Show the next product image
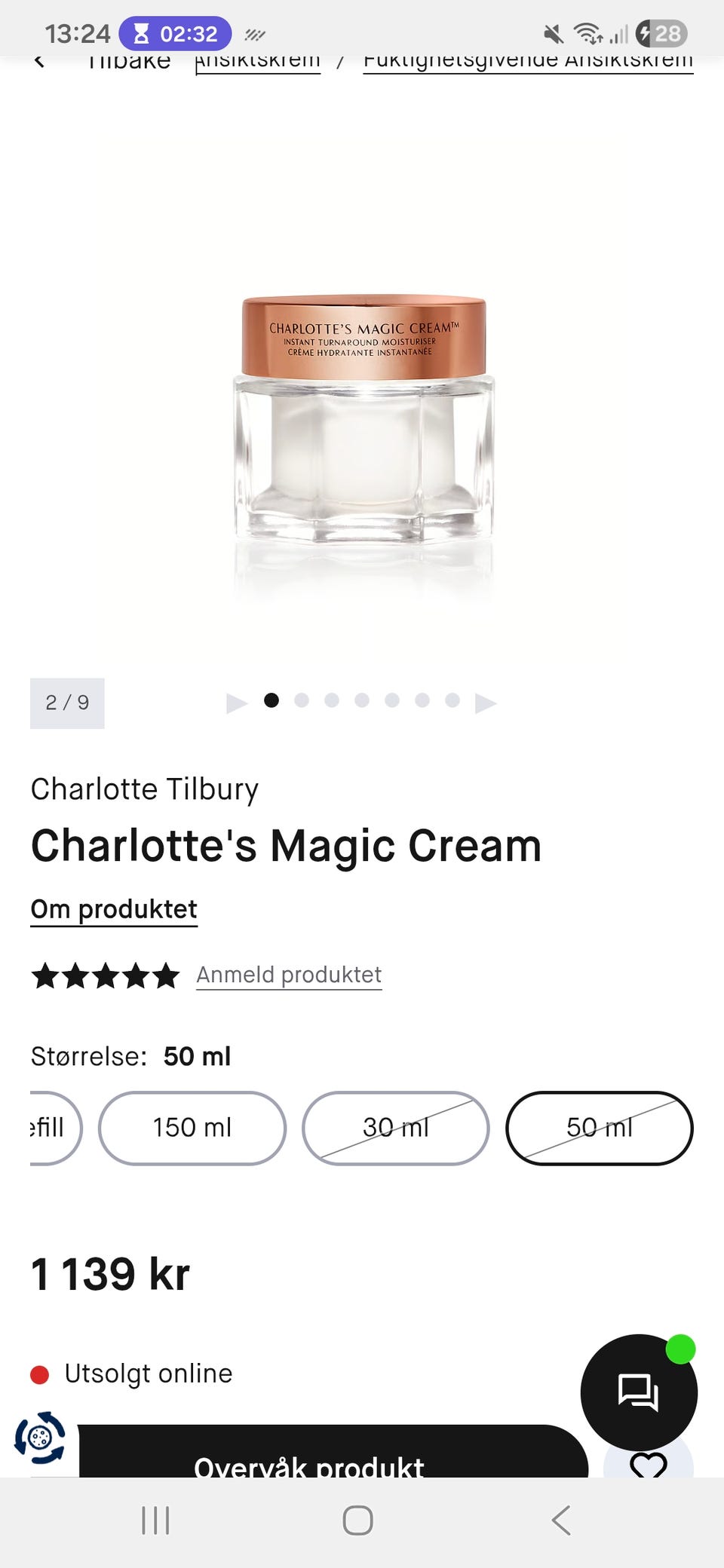 pos(485,703)
